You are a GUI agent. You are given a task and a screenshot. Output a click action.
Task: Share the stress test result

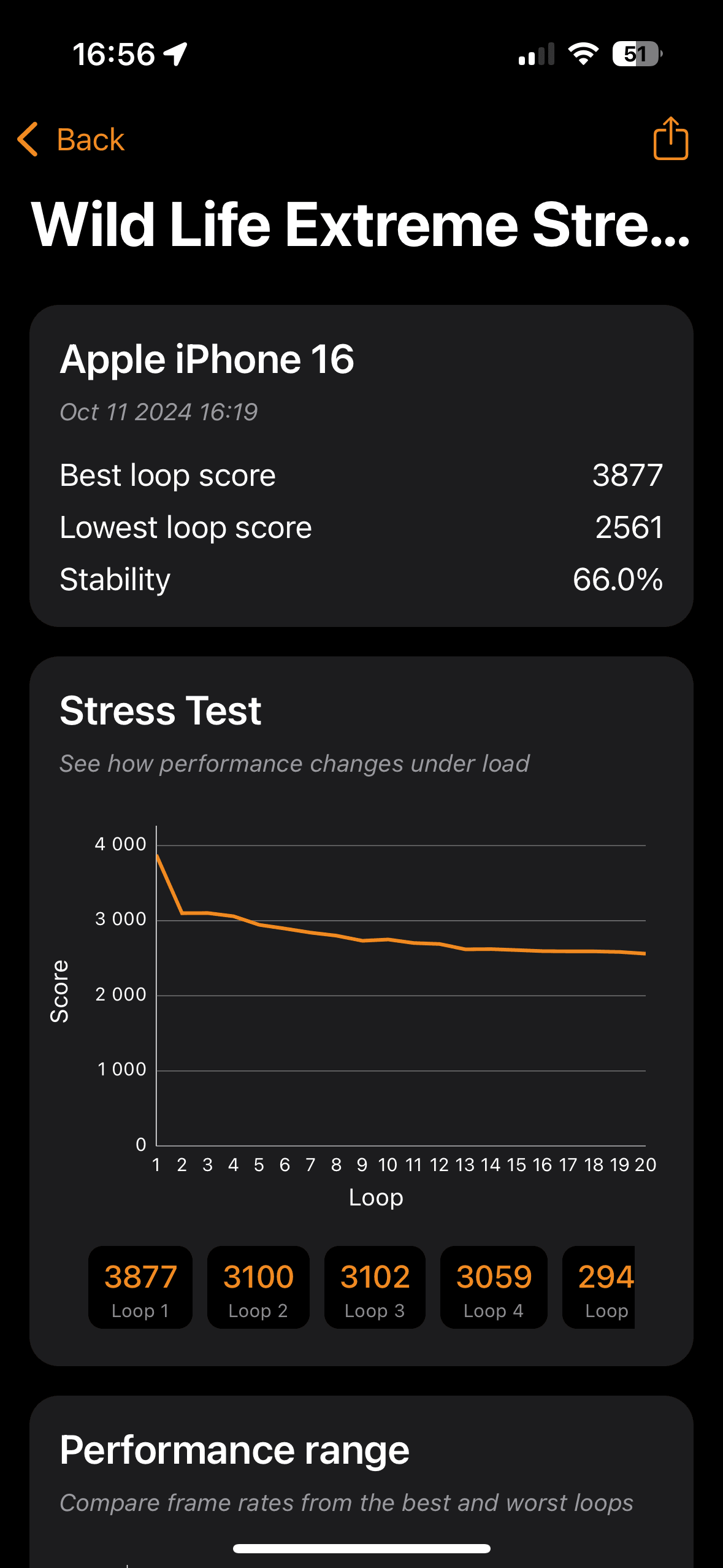pyautogui.click(x=670, y=139)
